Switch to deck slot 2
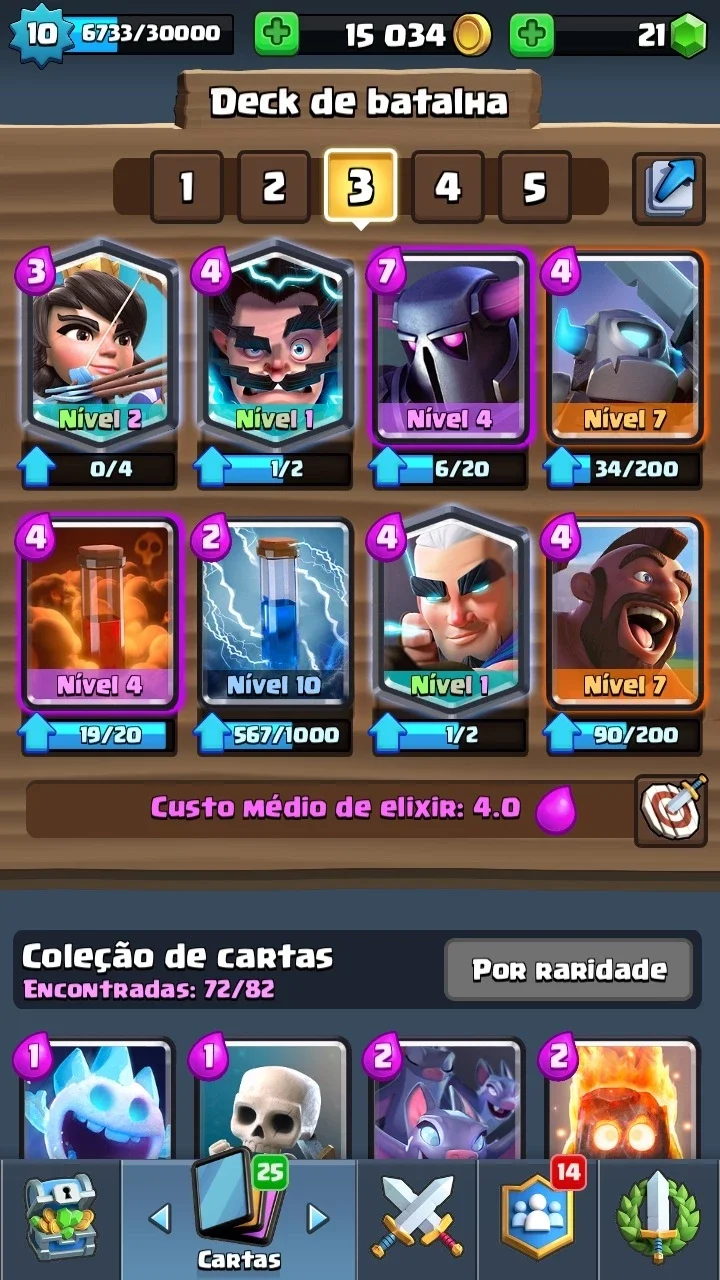Viewport: 720px width, 1280px height. tap(274, 186)
